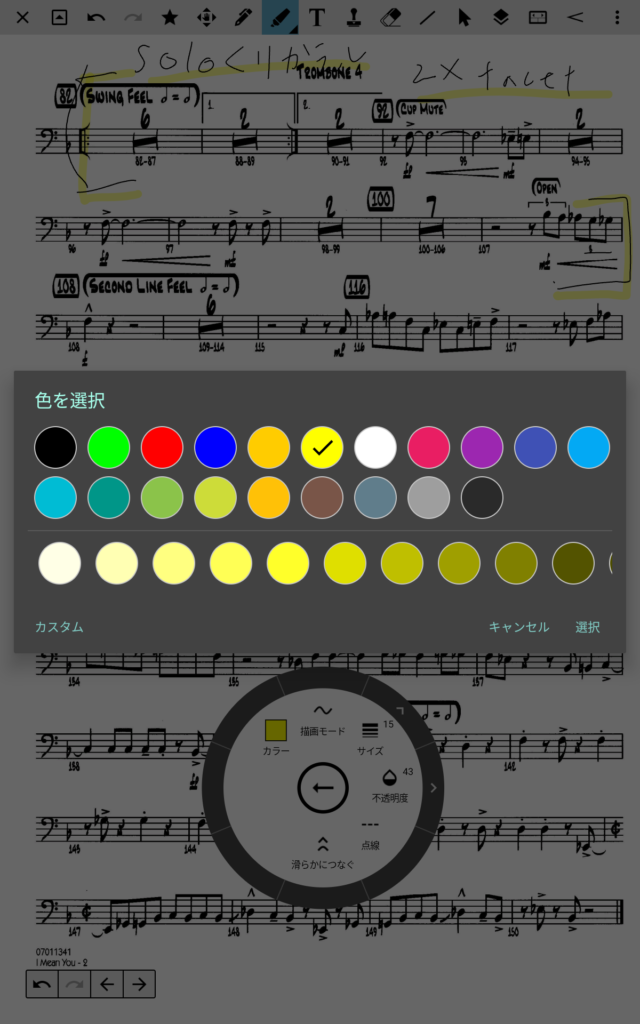Undo the last annotation in top toolbar
640x1024 pixels.
click(96, 17)
